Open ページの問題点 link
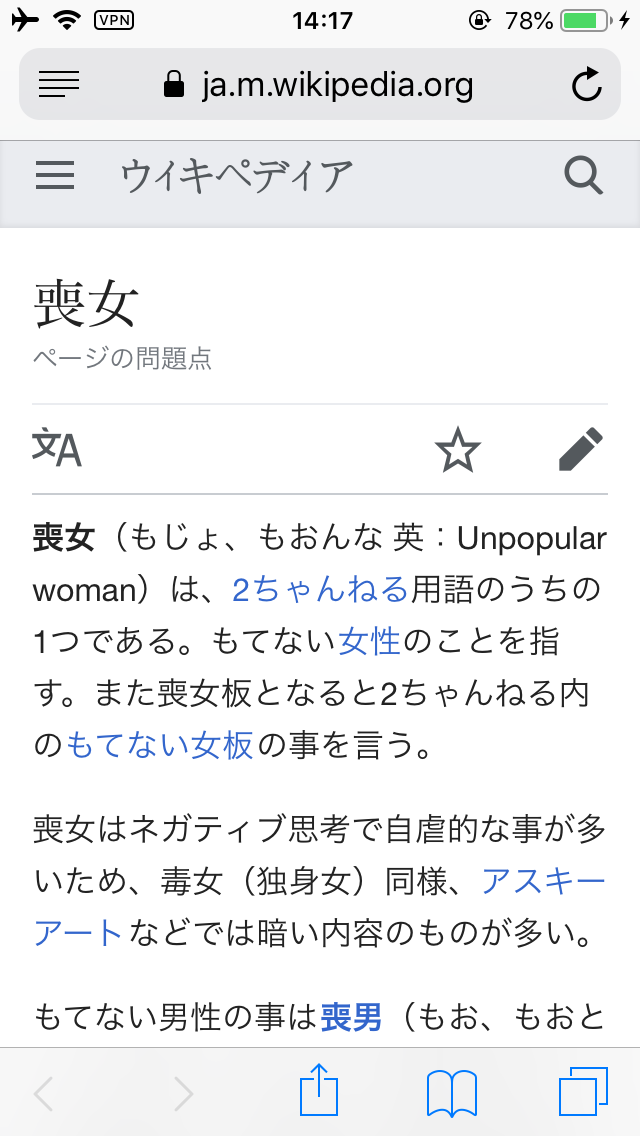640x1136 pixels. point(122,359)
